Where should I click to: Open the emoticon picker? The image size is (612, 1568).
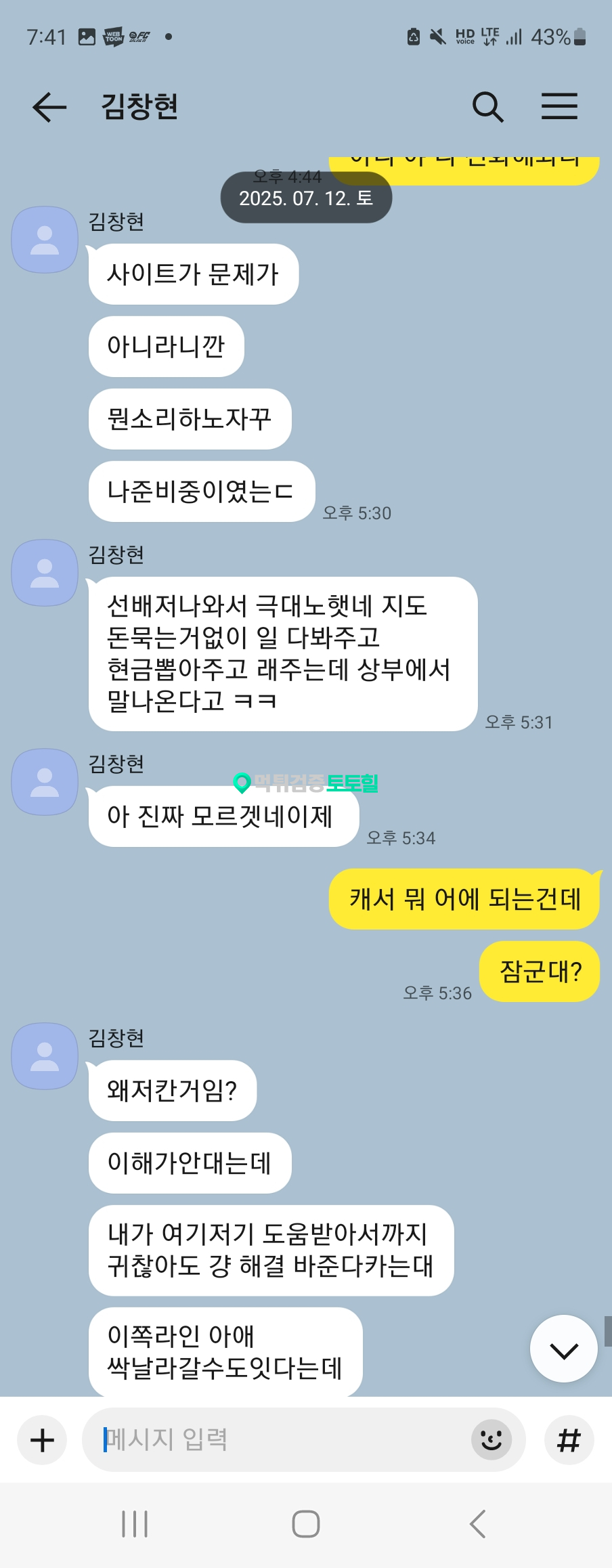tap(491, 1439)
